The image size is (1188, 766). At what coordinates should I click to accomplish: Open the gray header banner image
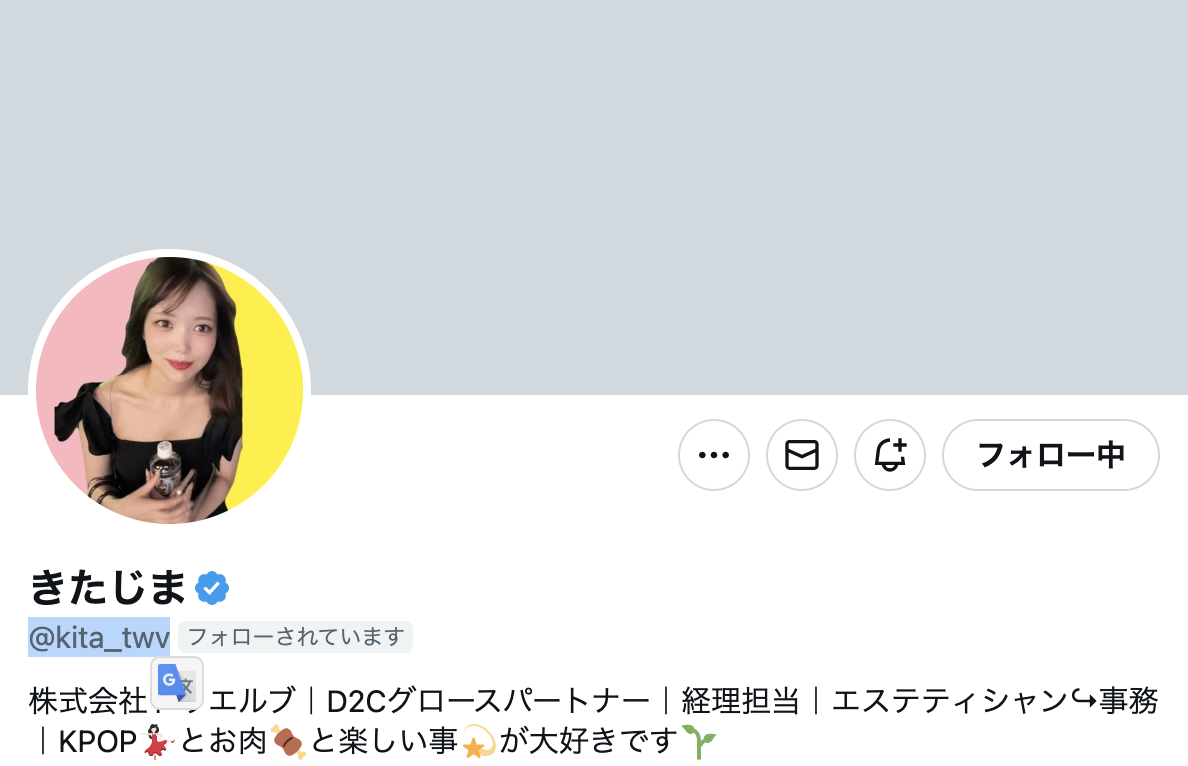[x=700, y=180]
